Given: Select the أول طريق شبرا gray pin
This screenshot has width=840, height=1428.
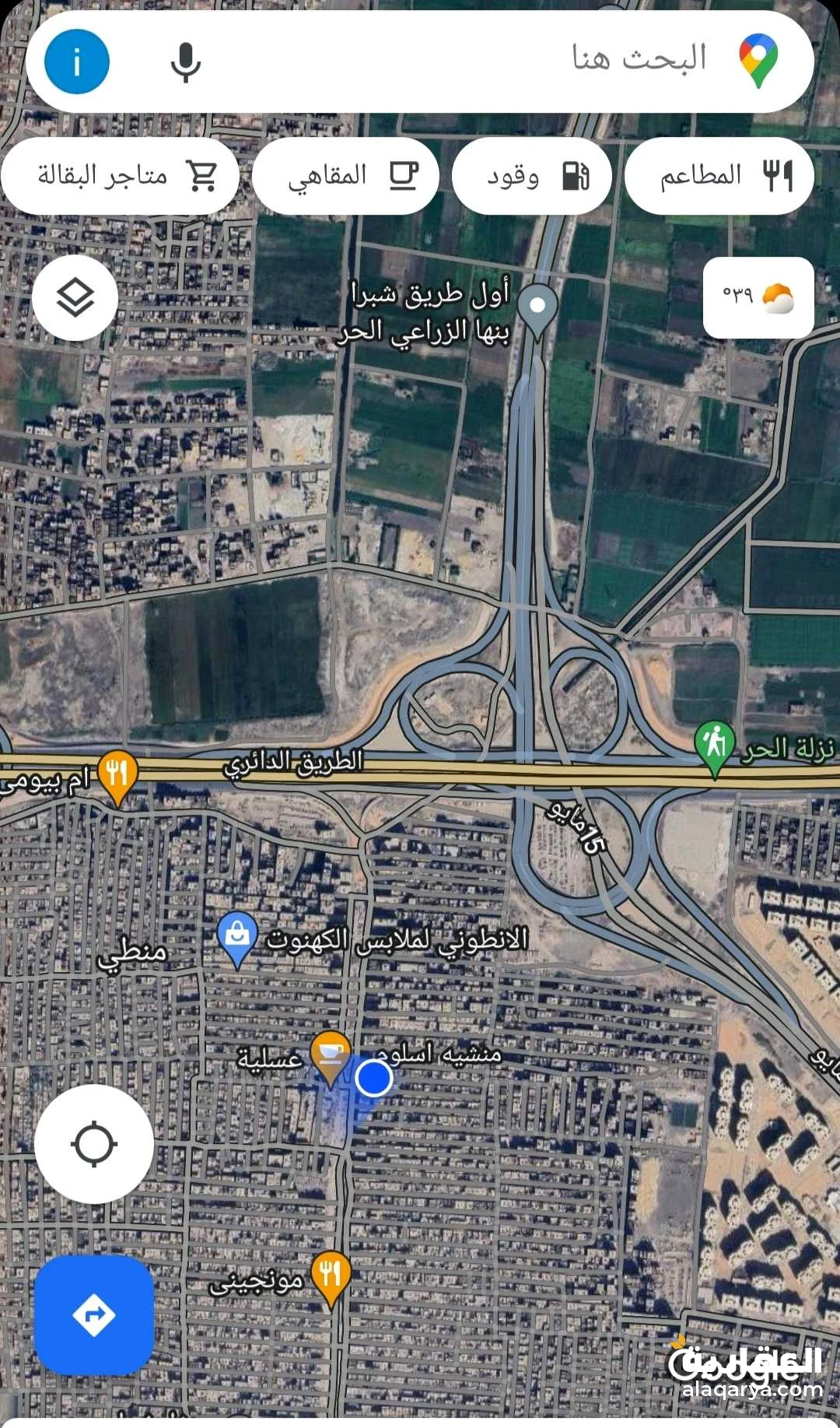Looking at the screenshot, I should 536,305.
